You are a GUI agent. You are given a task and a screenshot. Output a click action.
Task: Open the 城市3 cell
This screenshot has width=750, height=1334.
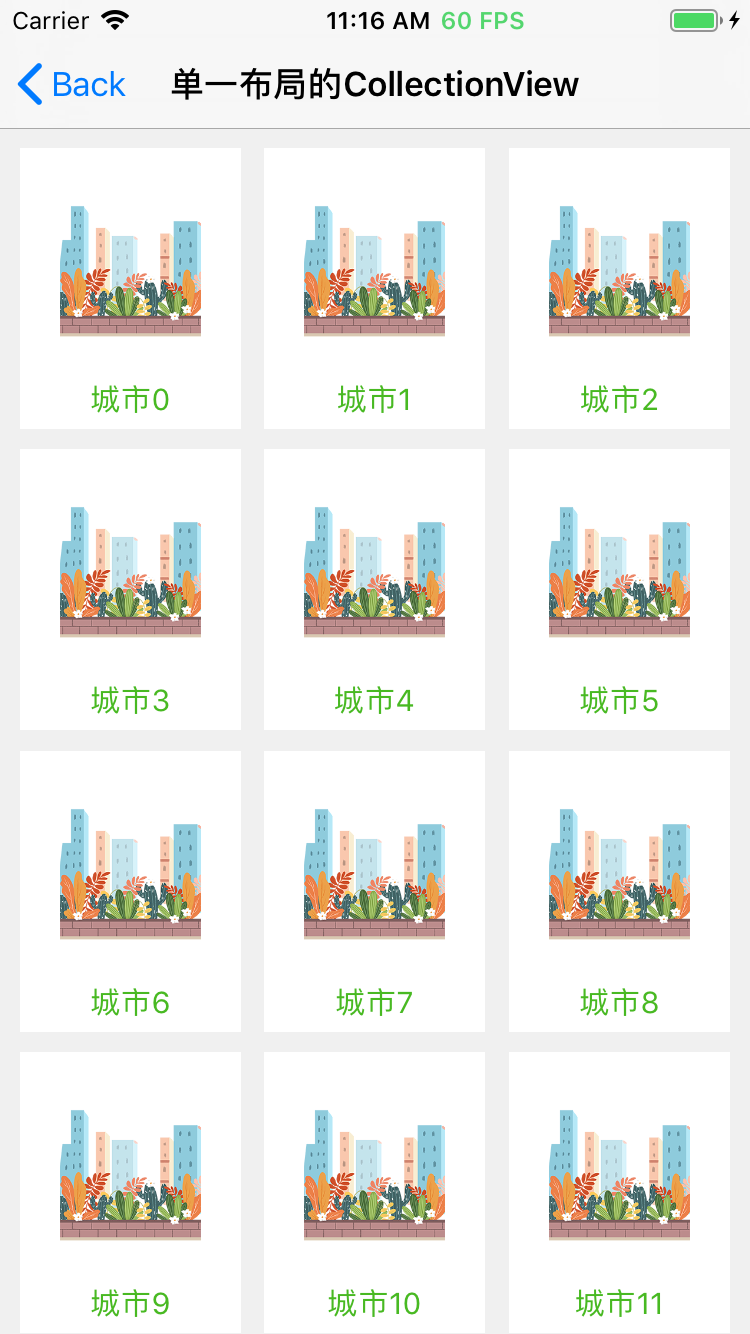point(130,590)
